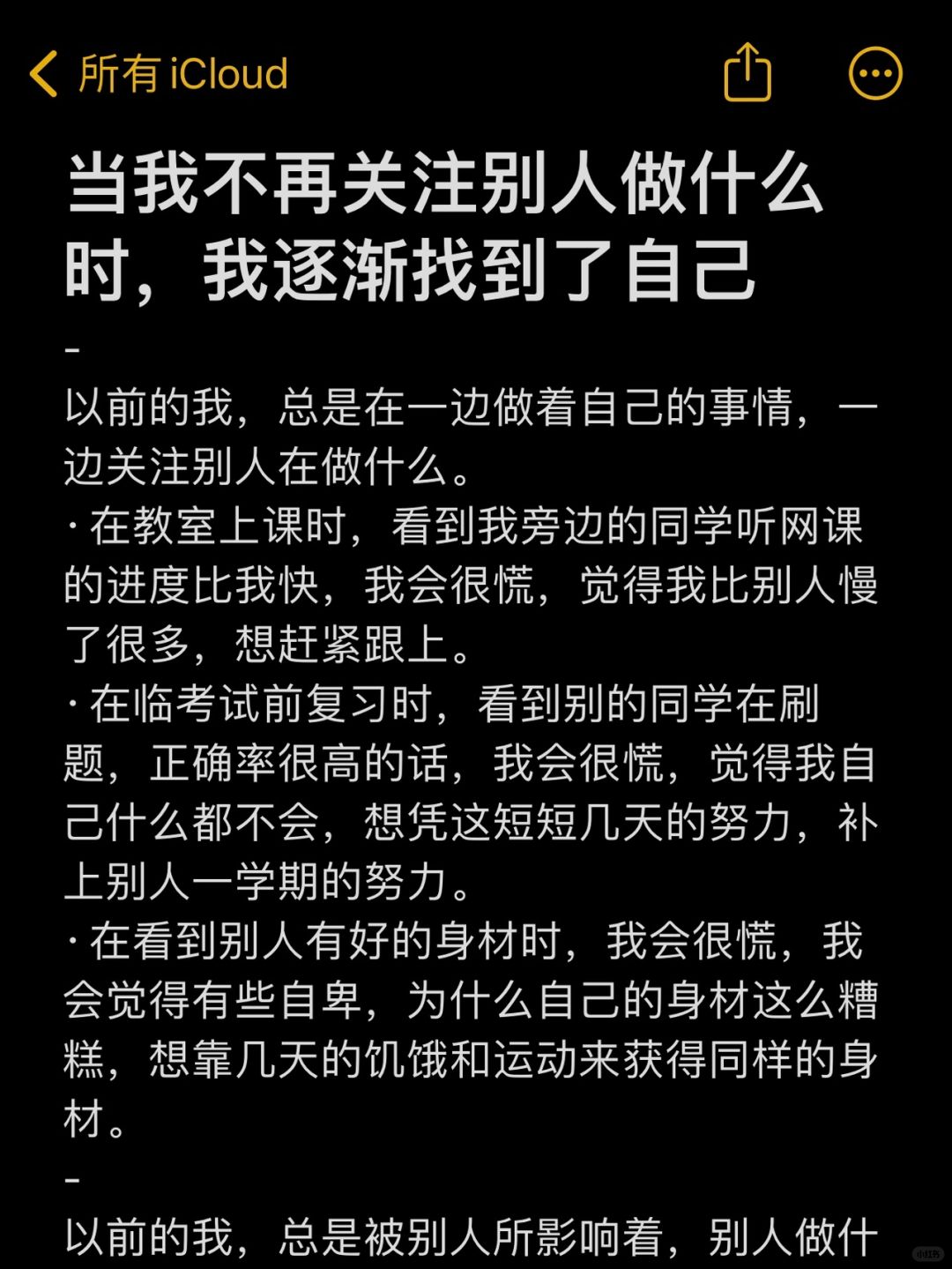Open the more options menu
Screen dimensions: 952x1269
pos(875,73)
